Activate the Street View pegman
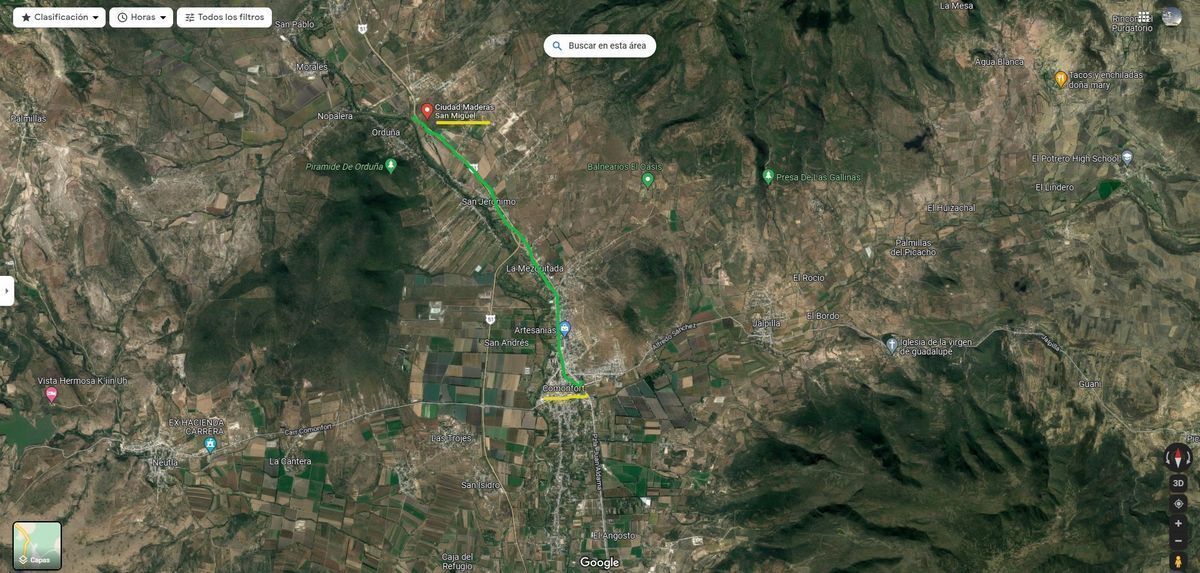This screenshot has height=573, width=1200. tap(1178, 561)
